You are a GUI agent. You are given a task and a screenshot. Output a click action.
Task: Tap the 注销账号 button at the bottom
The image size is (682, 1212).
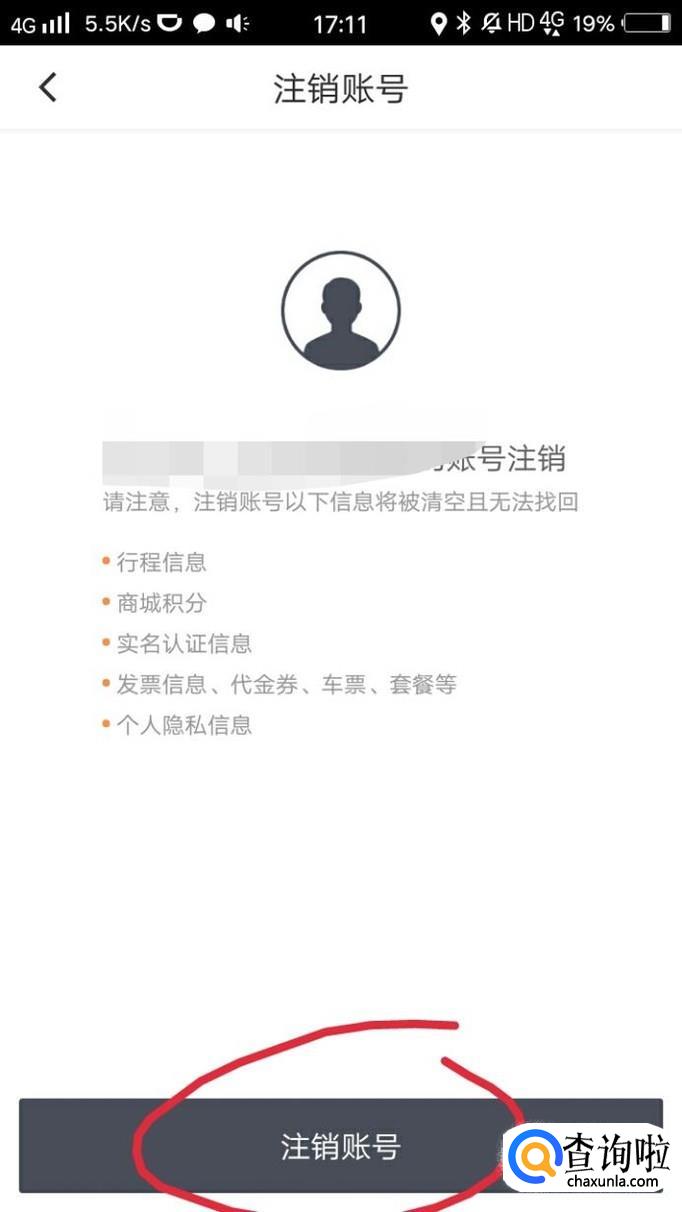pos(340,1146)
